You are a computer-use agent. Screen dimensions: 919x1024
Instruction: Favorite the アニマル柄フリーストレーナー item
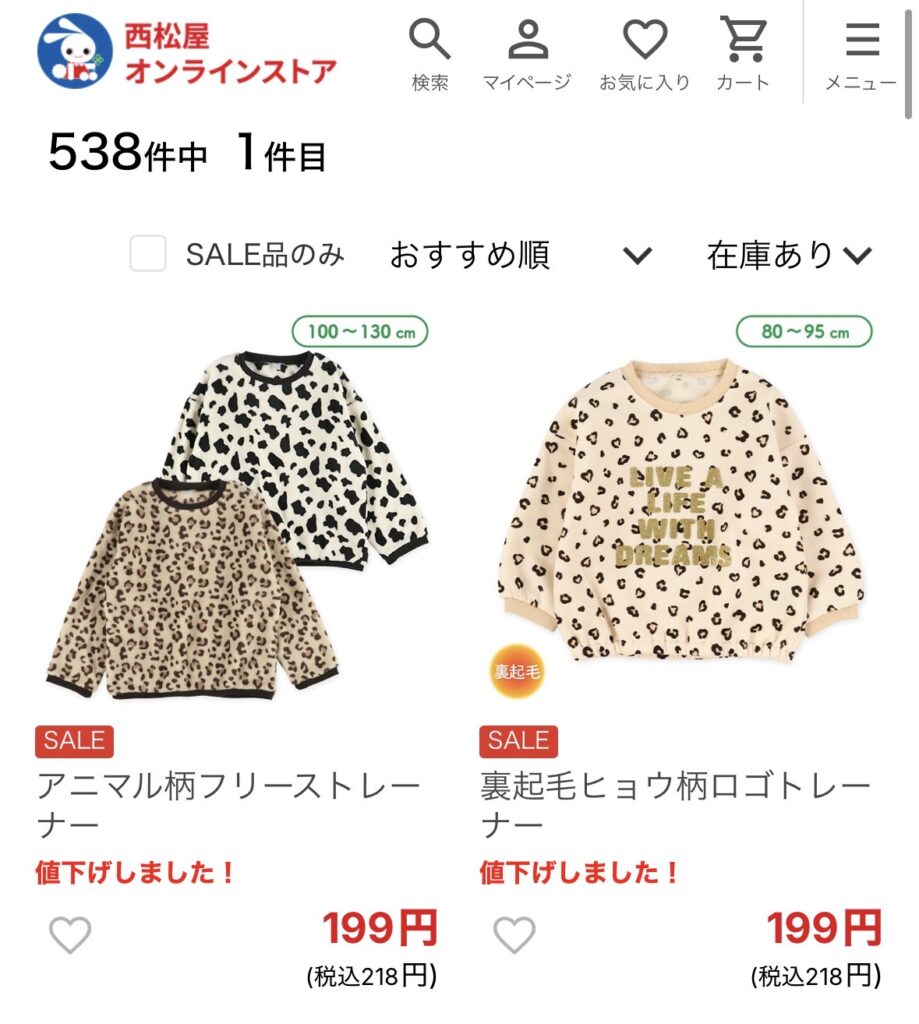click(x=70, y=935)
